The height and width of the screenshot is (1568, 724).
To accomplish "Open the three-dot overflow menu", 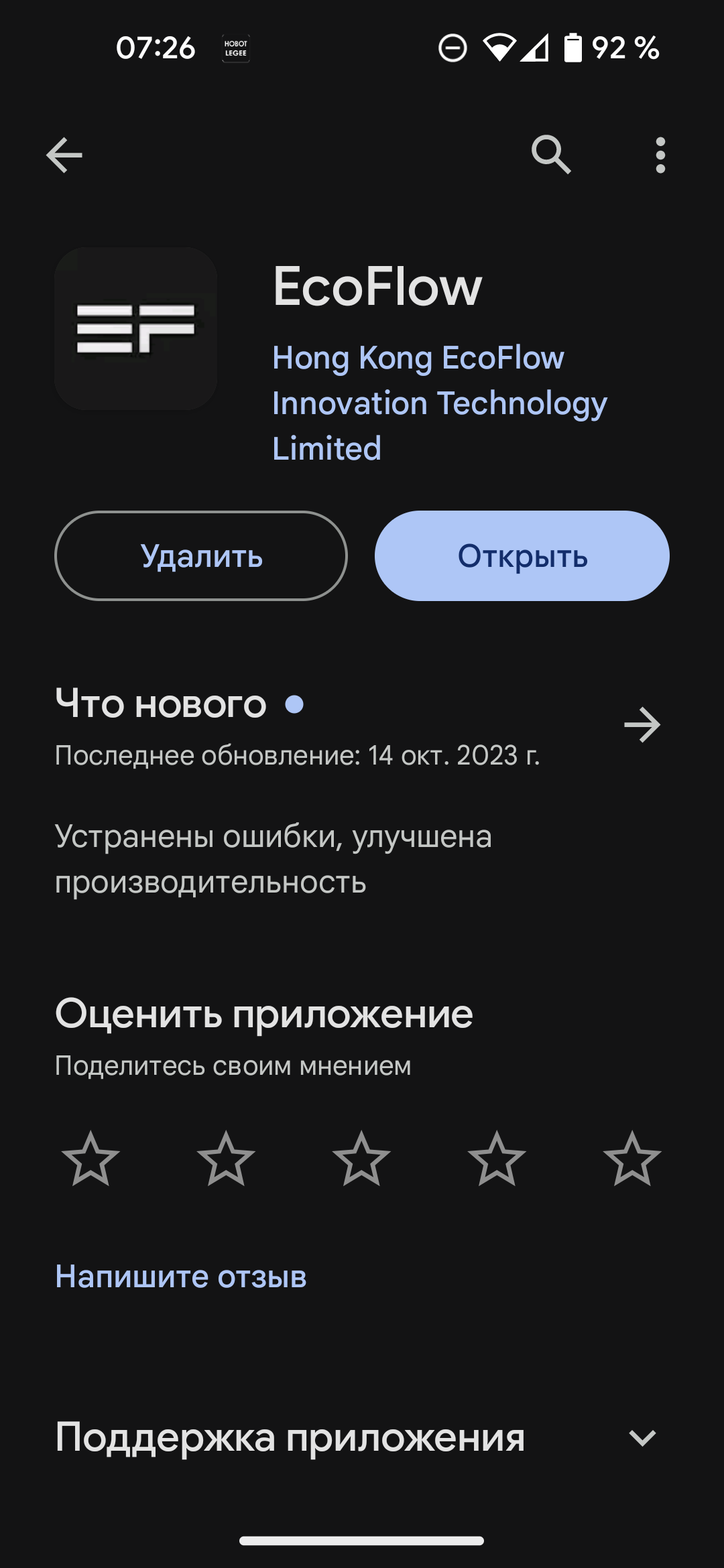I will click(660, 155).
